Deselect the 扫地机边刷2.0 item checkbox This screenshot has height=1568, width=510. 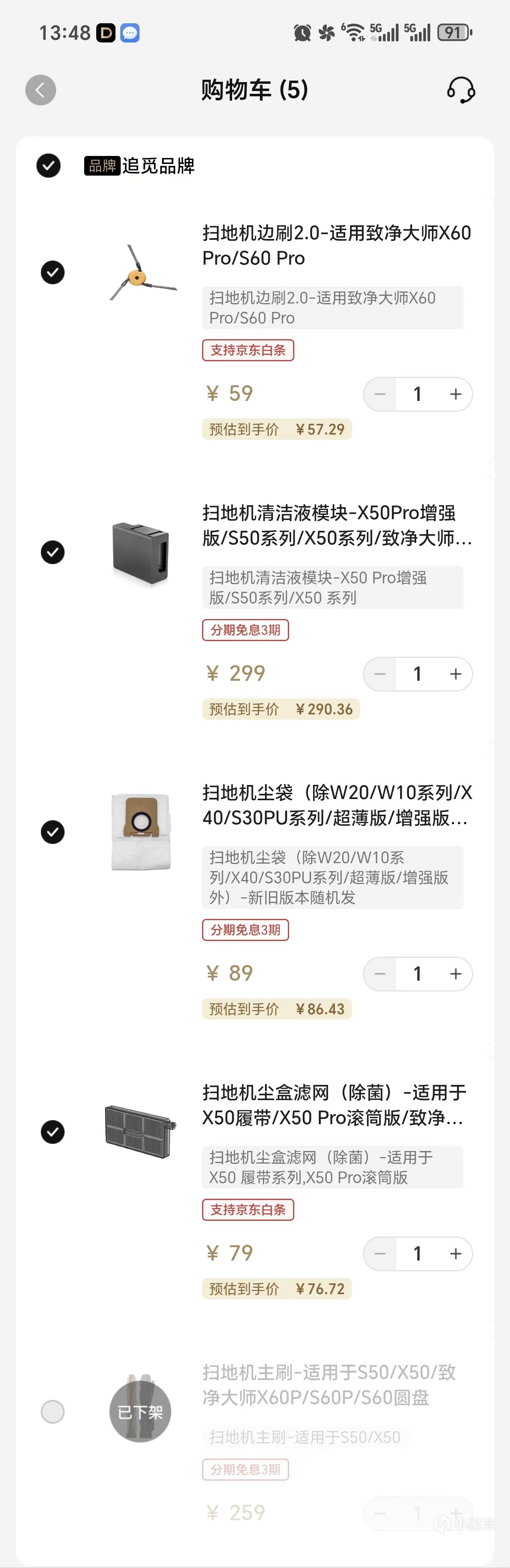53,272
